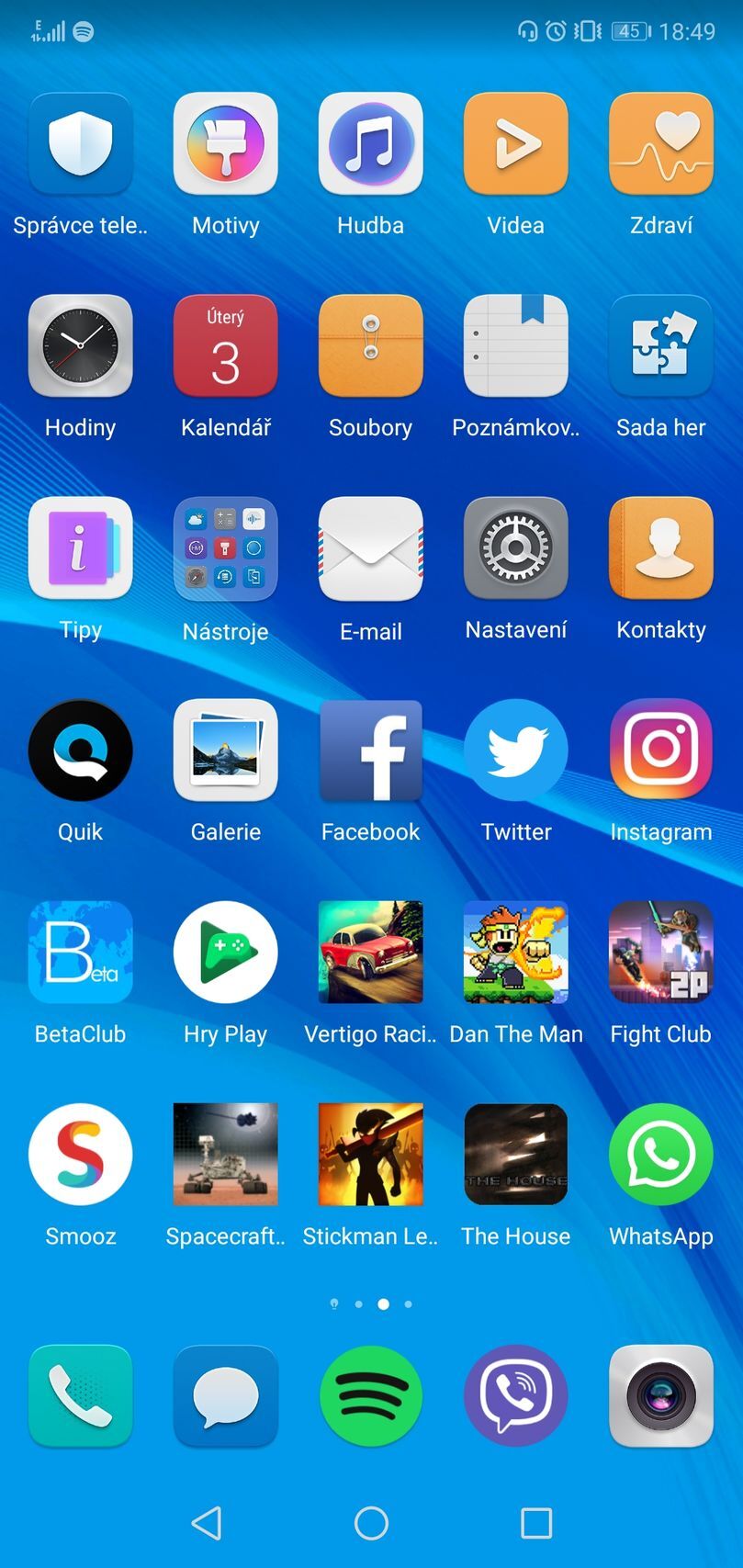Launch the Hudba music app
Viewport: 743px width, 1568px height.
pyautogui.click(x=370, y=144)
